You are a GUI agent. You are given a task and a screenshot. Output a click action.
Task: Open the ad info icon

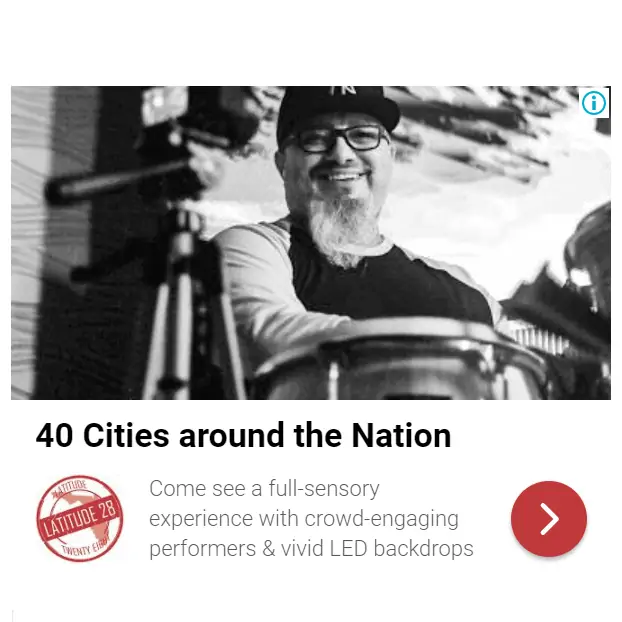[593, 102]
